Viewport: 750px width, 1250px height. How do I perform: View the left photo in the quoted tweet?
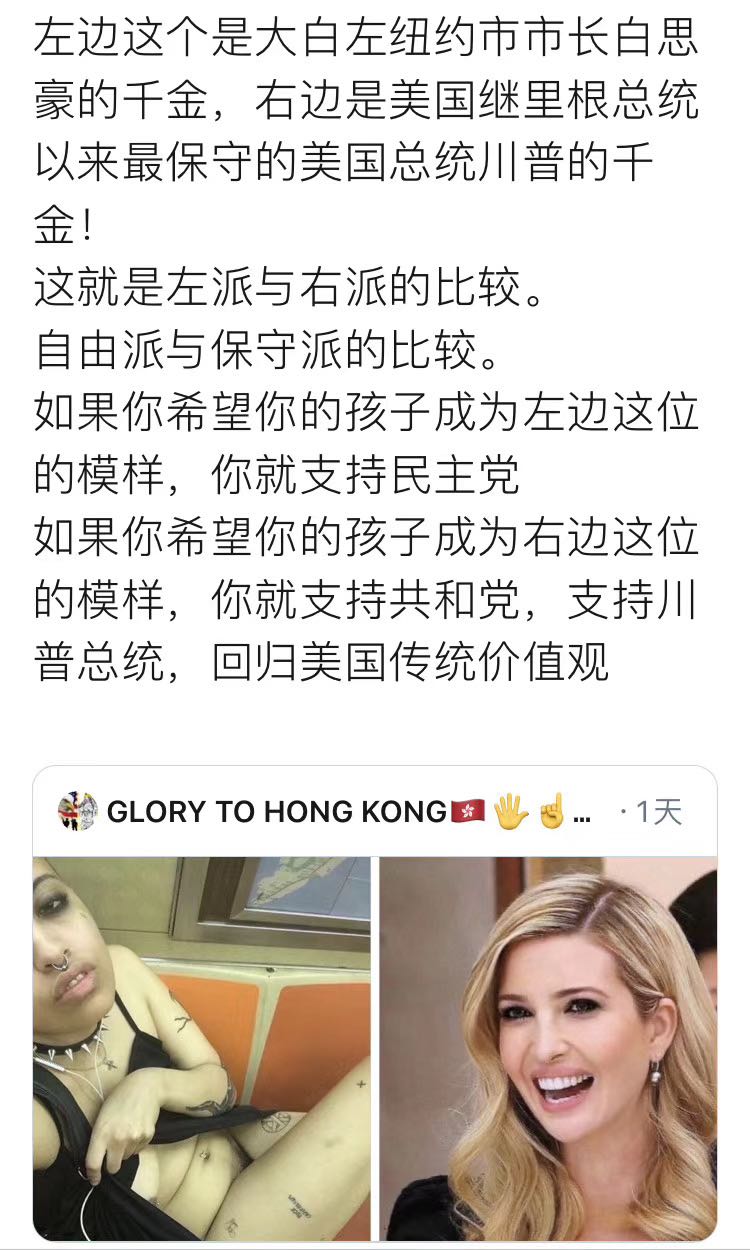[x=201, y=1047]
